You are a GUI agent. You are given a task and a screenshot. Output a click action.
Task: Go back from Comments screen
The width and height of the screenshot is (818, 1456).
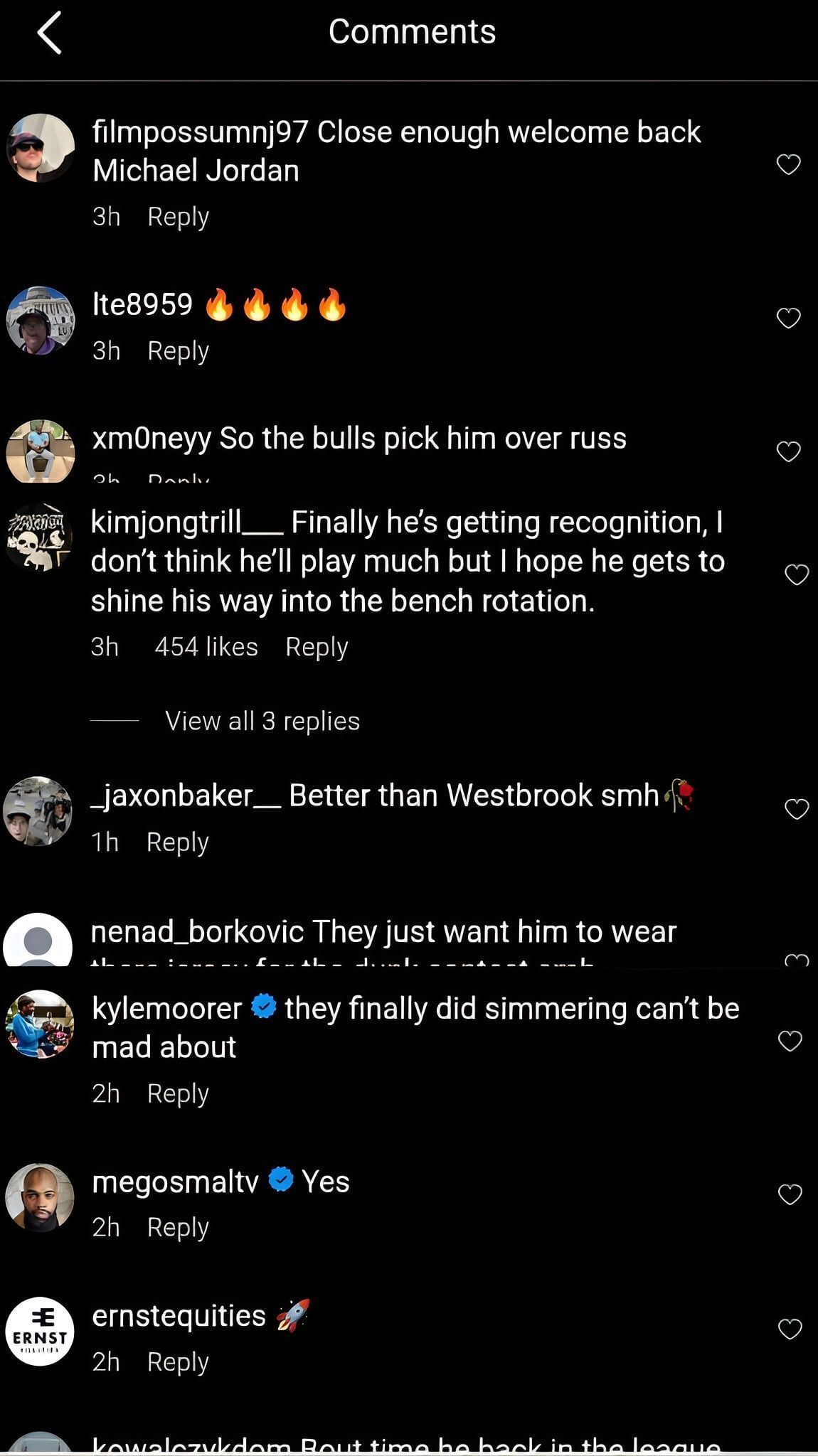[49, 33]
